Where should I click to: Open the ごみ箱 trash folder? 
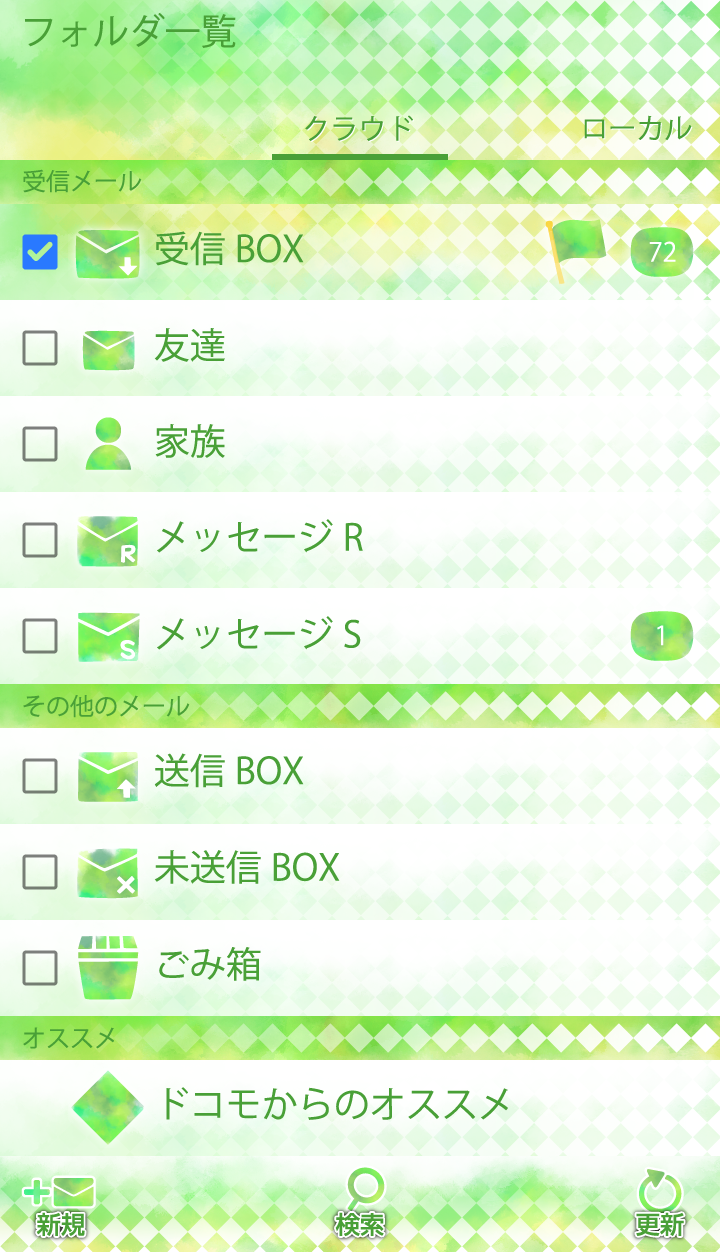click(x=210, y=966)
